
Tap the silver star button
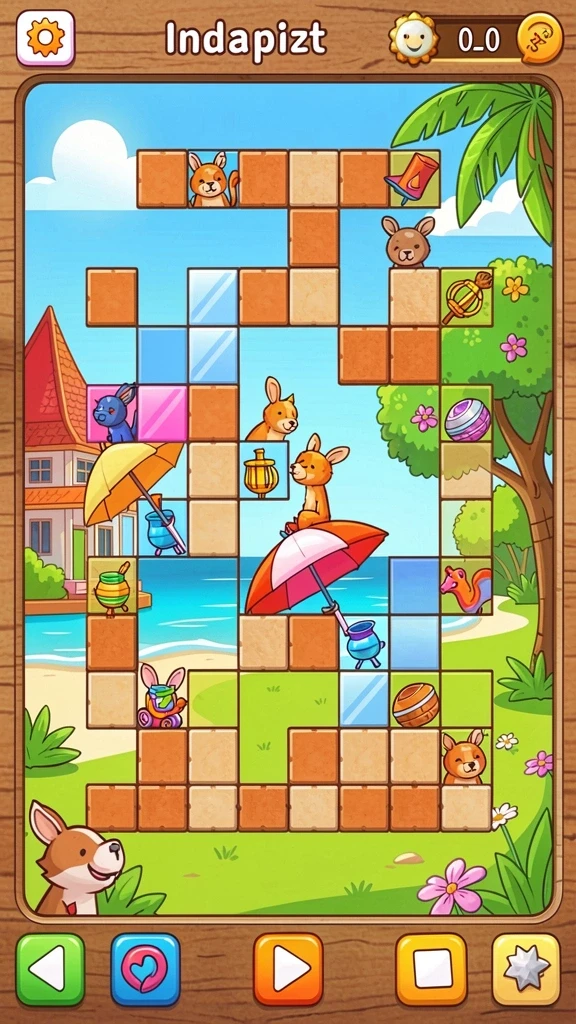tap(526, 969)
